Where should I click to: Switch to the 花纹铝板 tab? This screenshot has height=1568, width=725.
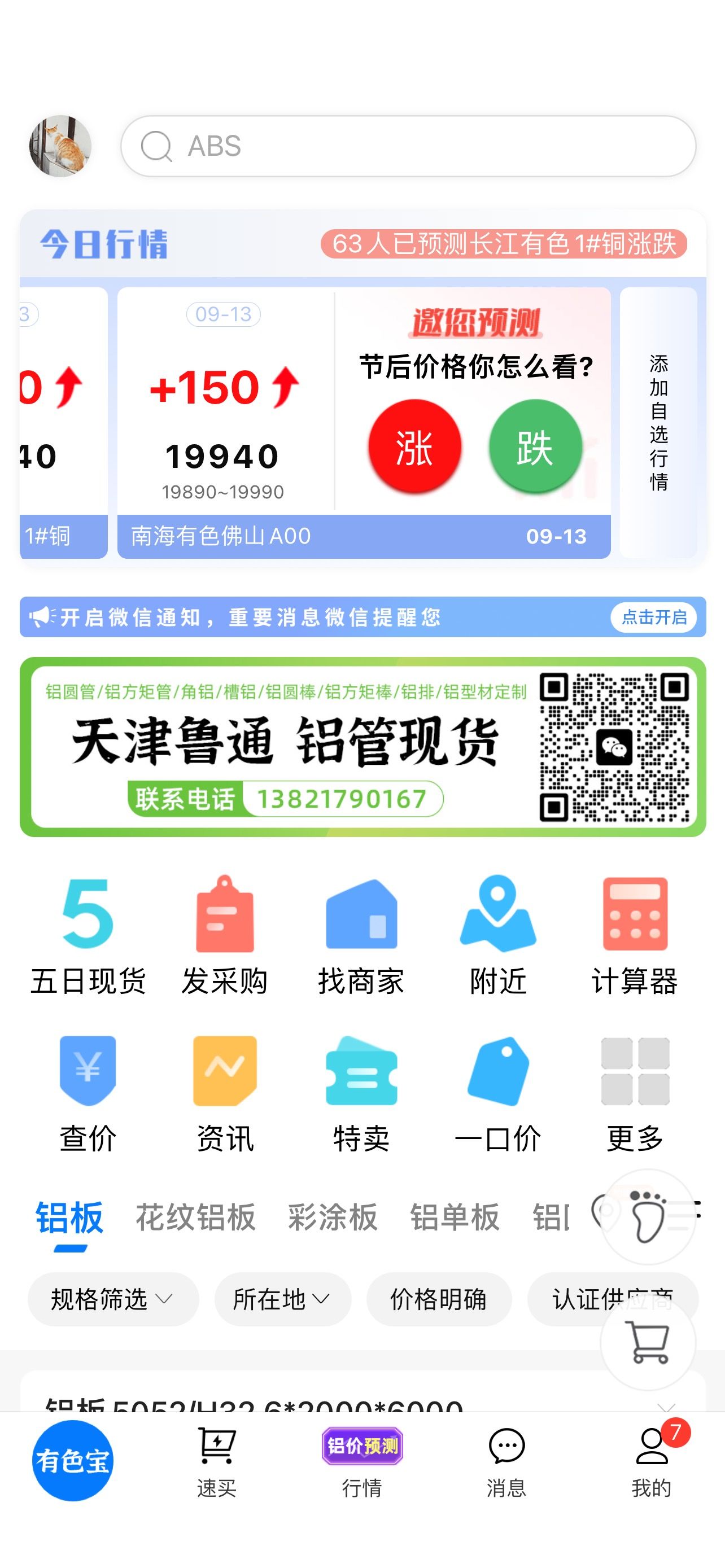coord(195,1217)
